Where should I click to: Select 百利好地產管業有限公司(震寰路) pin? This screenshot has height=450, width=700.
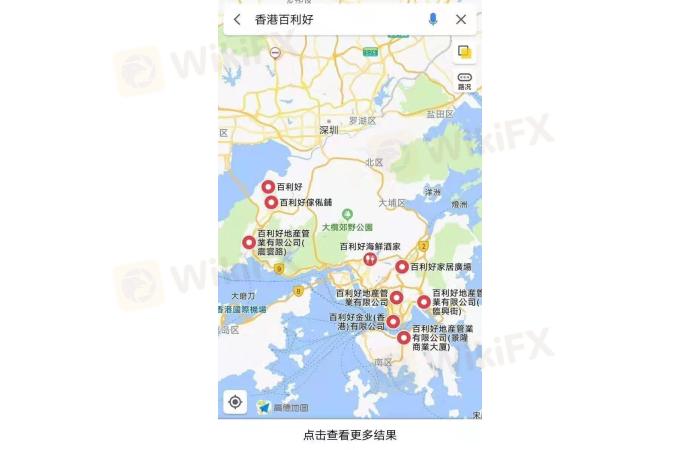pos(249,242)
